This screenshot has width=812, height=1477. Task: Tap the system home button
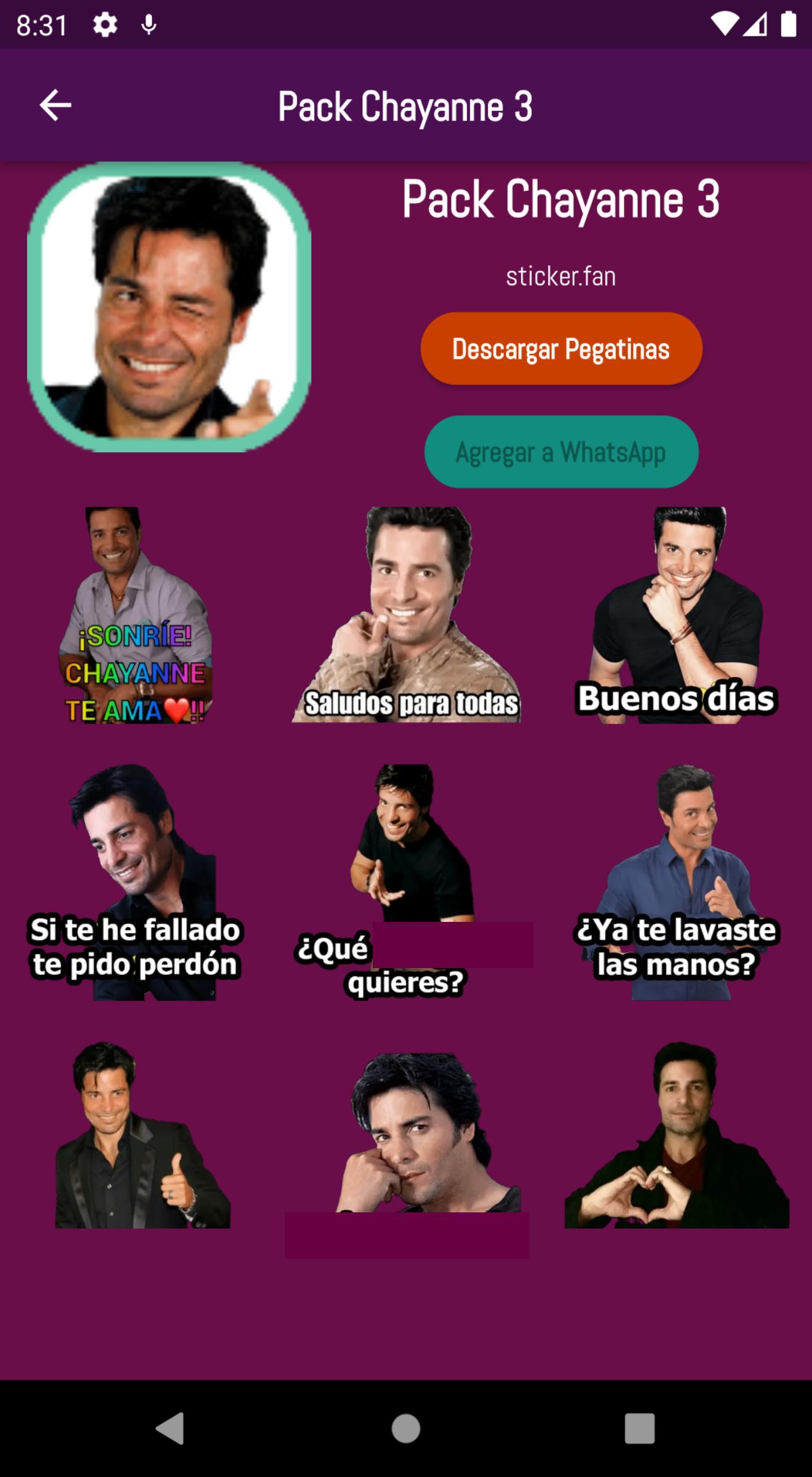pyautogui.click(x=406, y=1428)
